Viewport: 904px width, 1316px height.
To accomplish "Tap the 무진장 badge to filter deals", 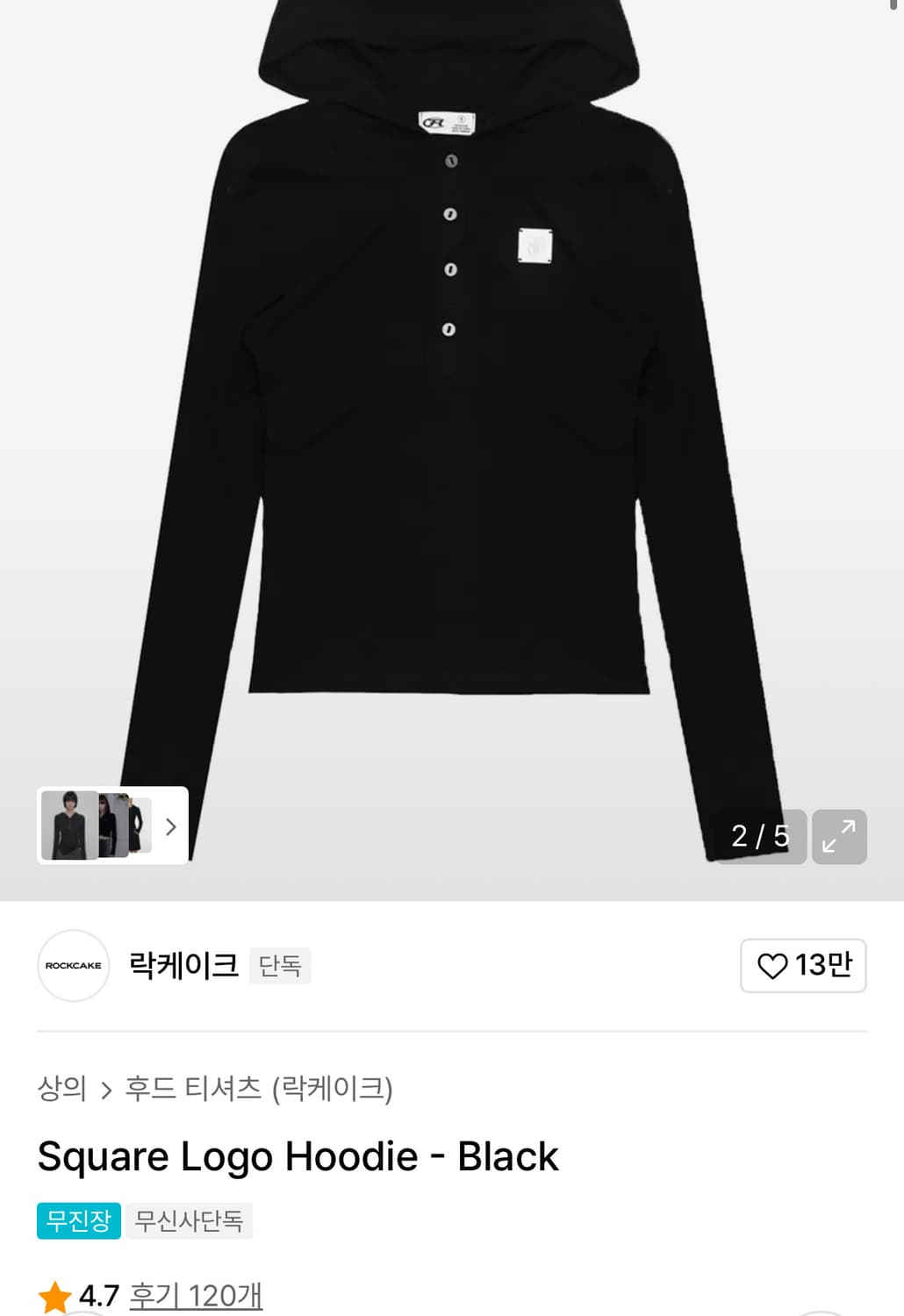I will (x=78, y=1221).
